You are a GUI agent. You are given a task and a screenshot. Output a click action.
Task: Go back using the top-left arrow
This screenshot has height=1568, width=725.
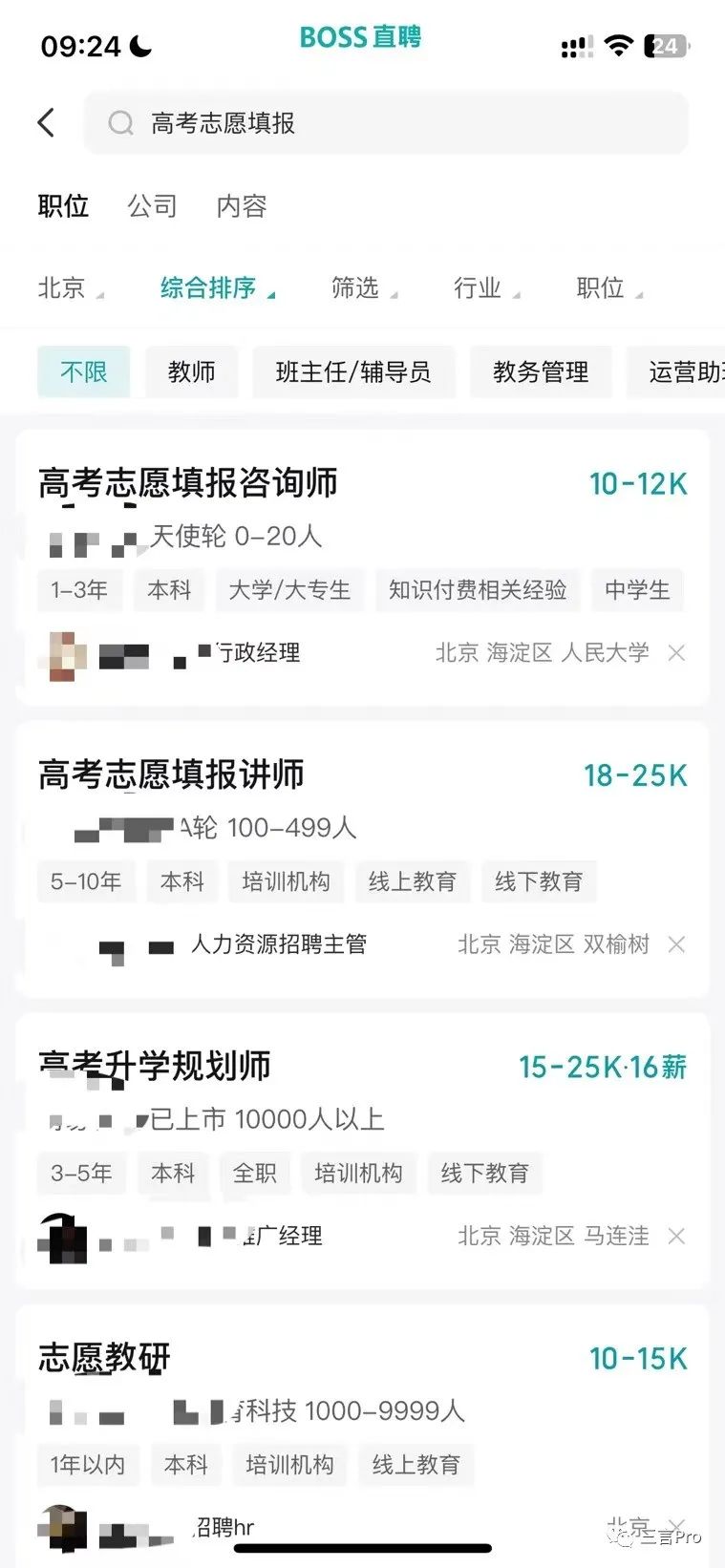pyautogui.click(x=46, y=122)
